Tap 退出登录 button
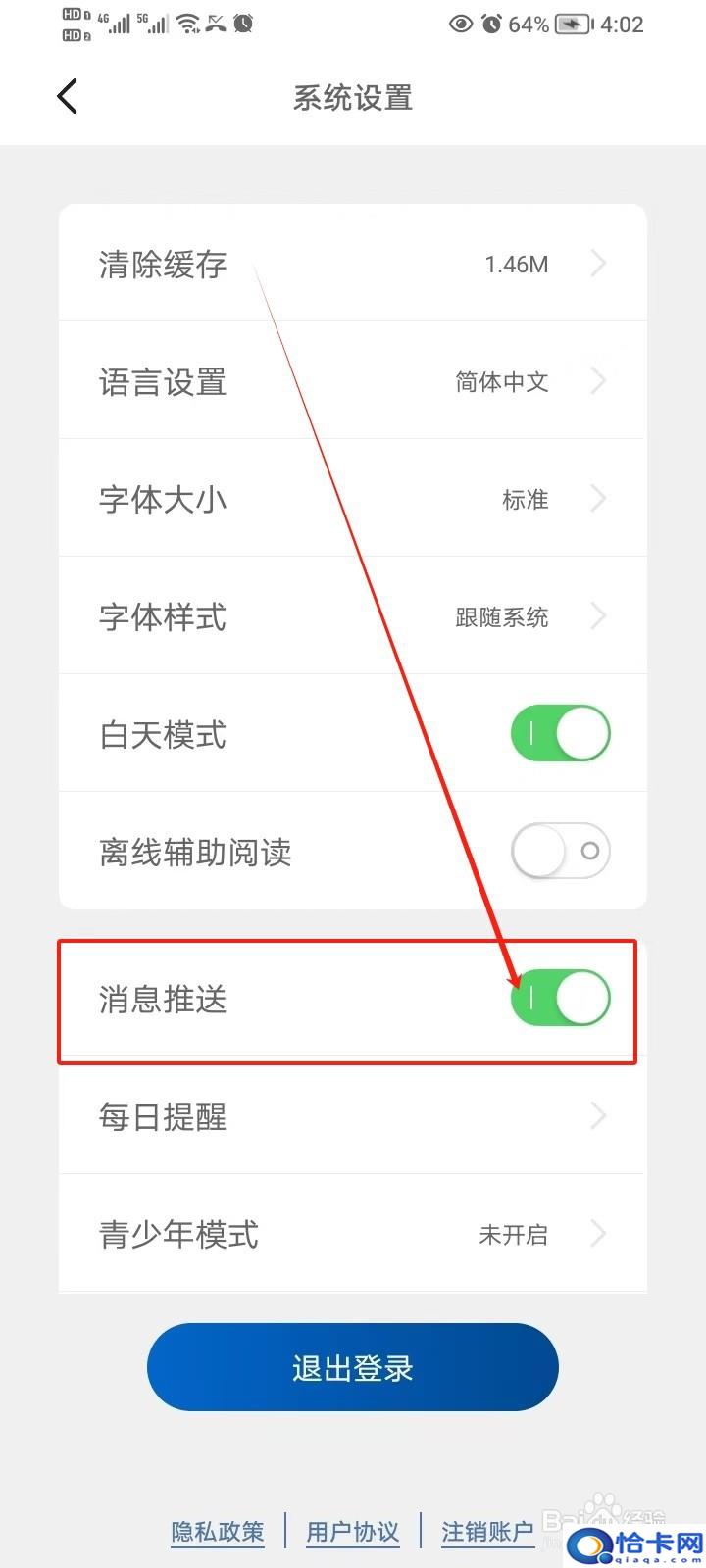Viewport: 706px width, 1568px height. tap(353, 1367)
